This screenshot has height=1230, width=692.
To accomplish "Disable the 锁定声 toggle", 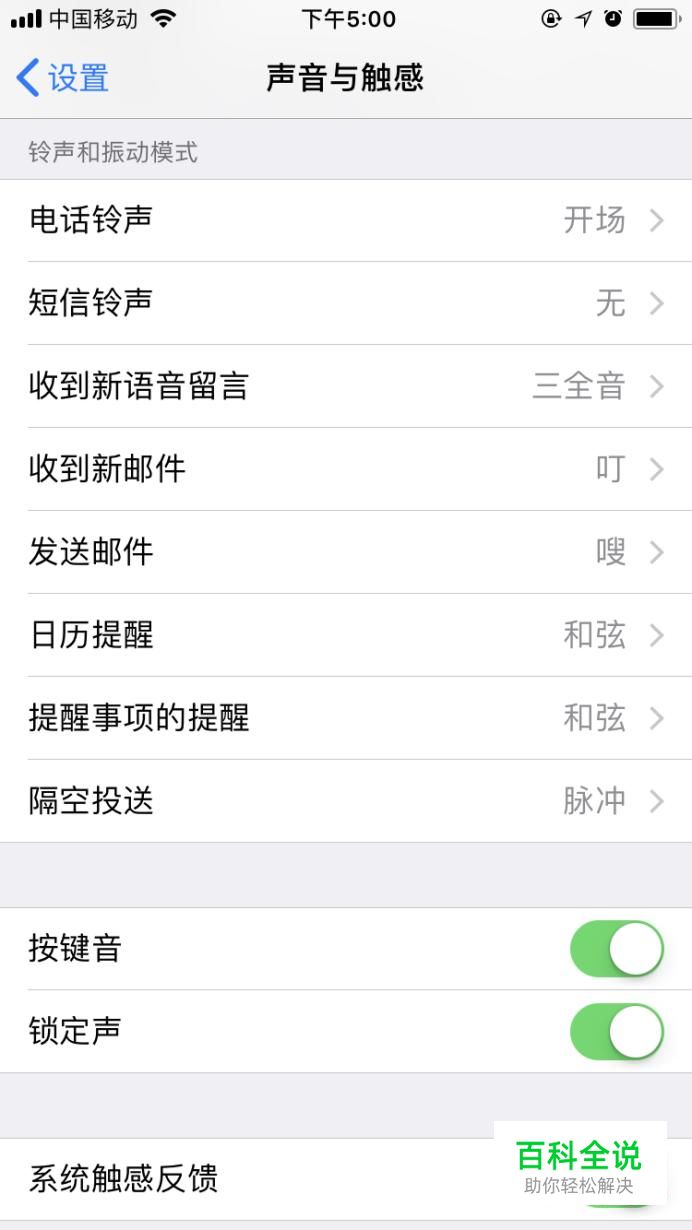I will 617,1032.
